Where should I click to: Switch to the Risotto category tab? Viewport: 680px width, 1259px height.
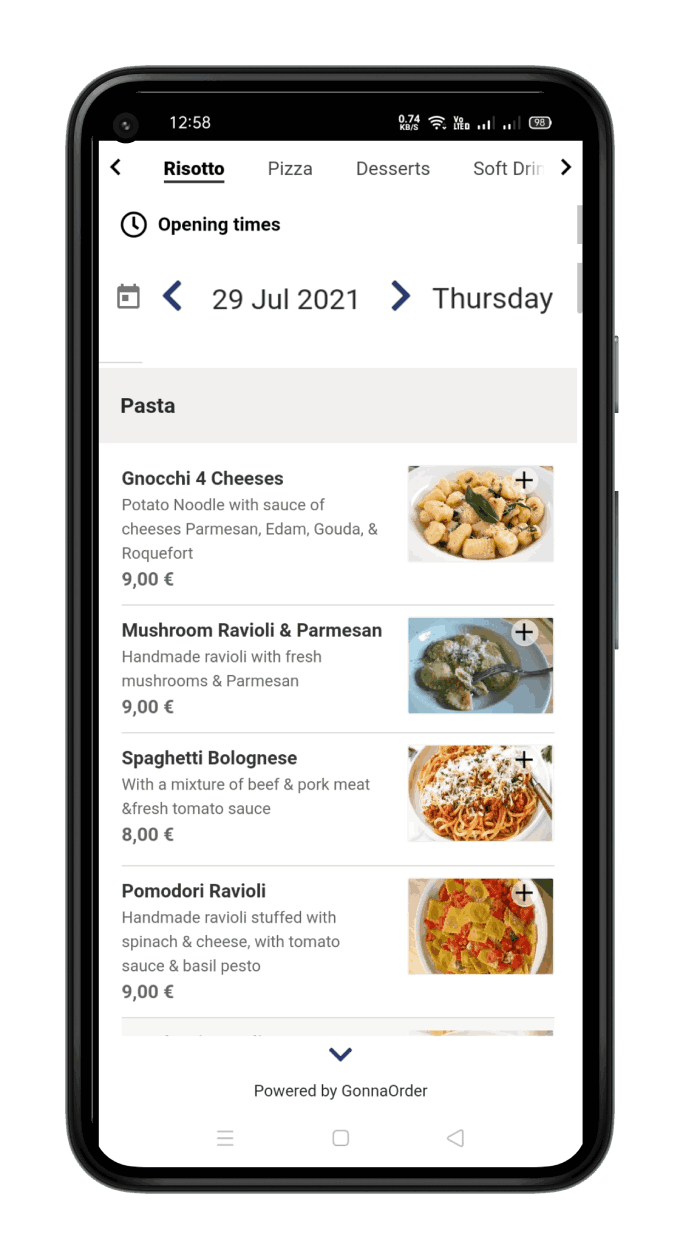click(x=194, y=168)
